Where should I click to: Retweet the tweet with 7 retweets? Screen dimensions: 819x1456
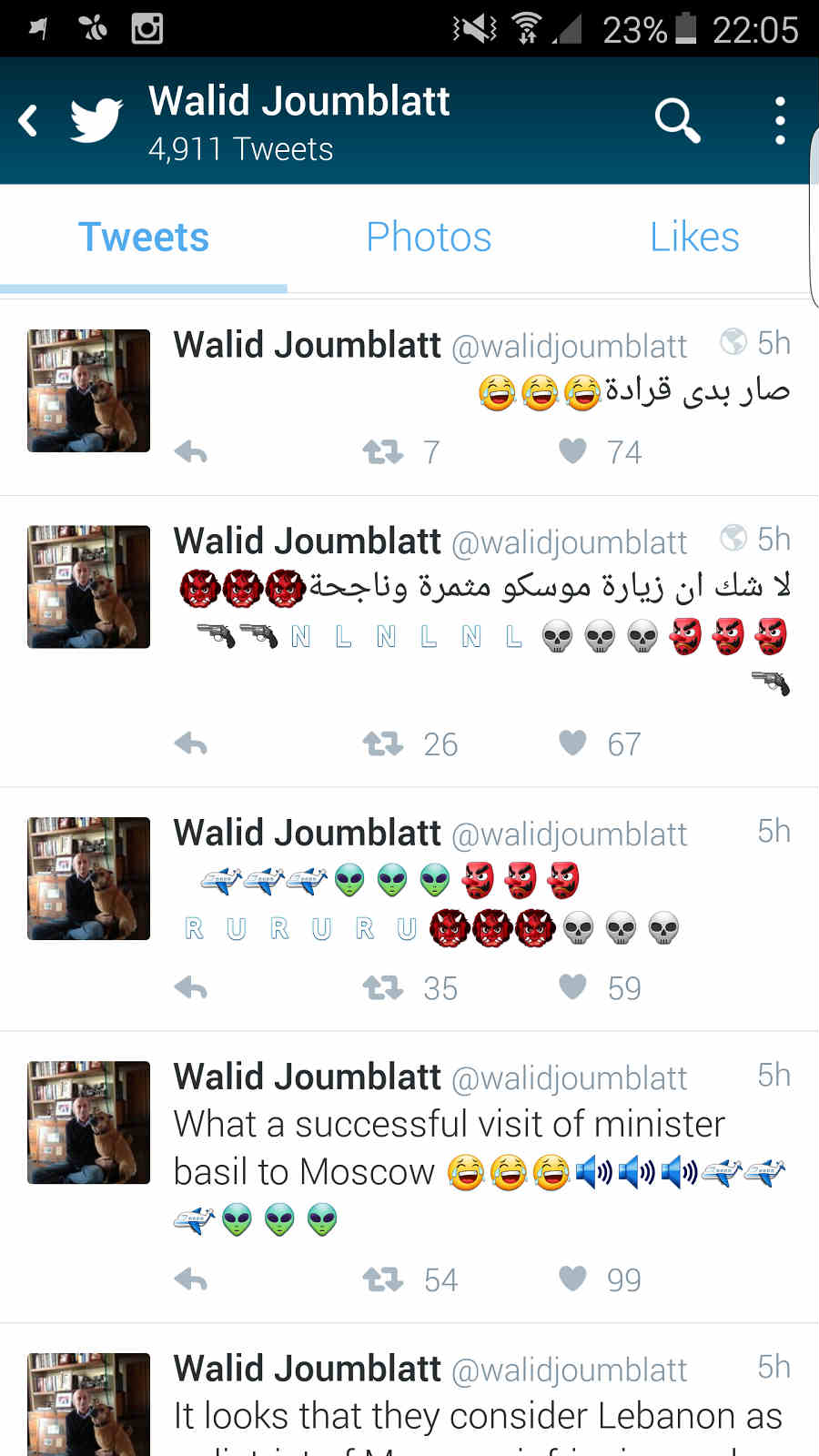point(383,451)
